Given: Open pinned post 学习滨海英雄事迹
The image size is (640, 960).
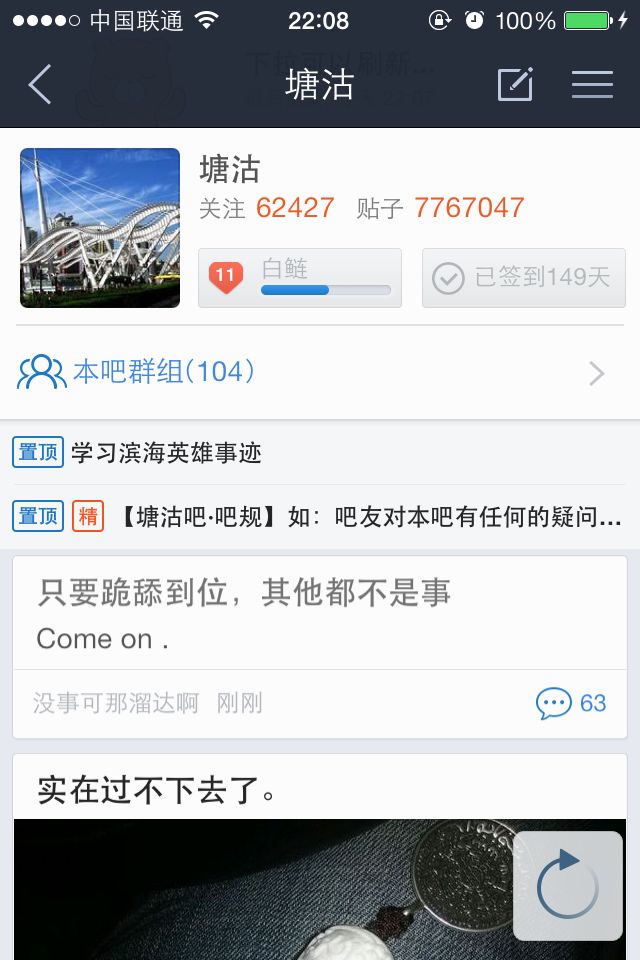Looking at the screenshot, I should point(166,453).
